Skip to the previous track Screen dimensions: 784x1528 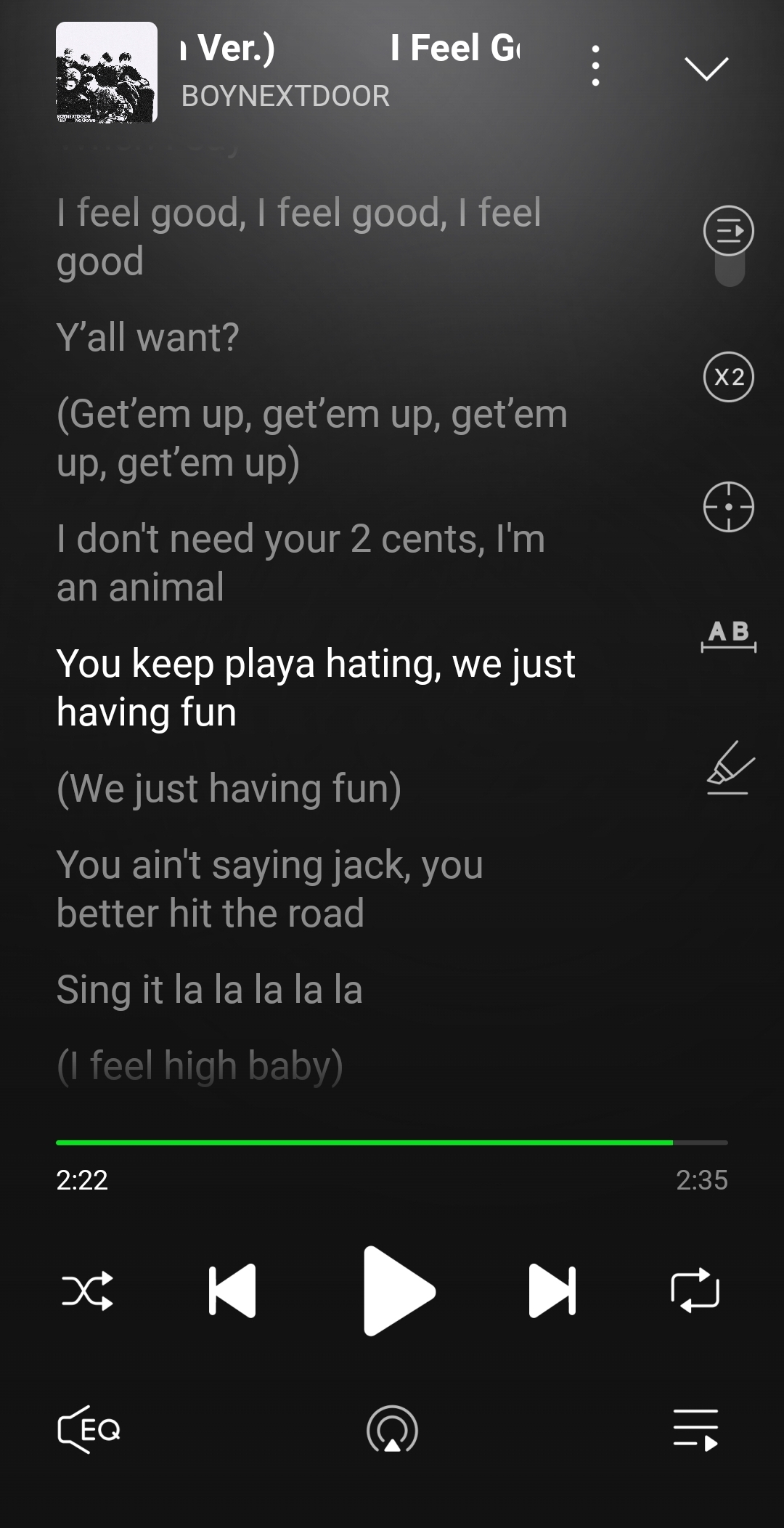click(232, 1291)
